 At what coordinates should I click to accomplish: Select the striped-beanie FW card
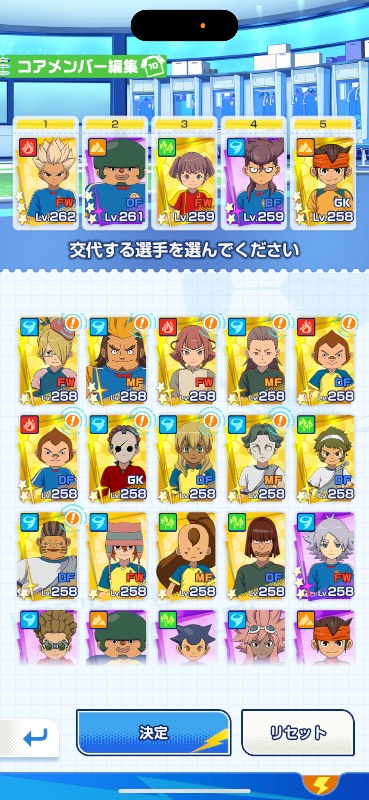(118, 556)
